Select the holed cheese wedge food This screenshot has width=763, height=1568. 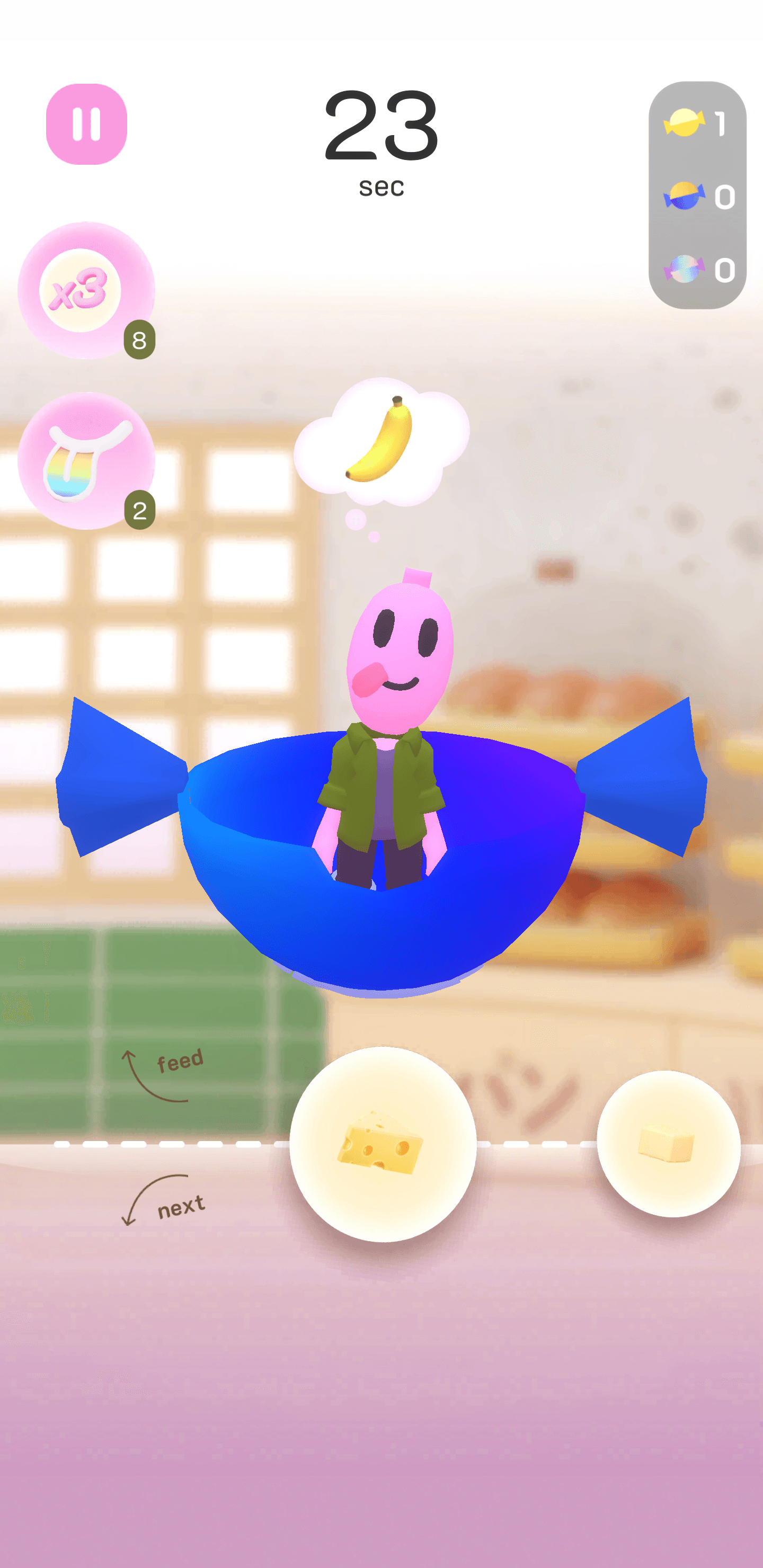(382, 1143)
